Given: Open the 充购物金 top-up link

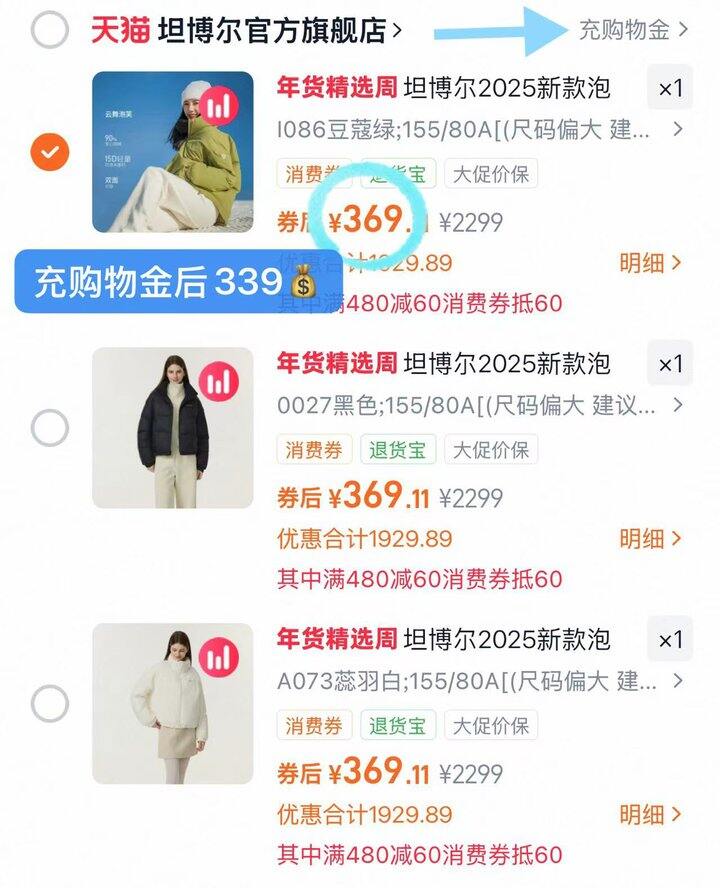Looking at the screenshot, I should [x=633, y=30].
